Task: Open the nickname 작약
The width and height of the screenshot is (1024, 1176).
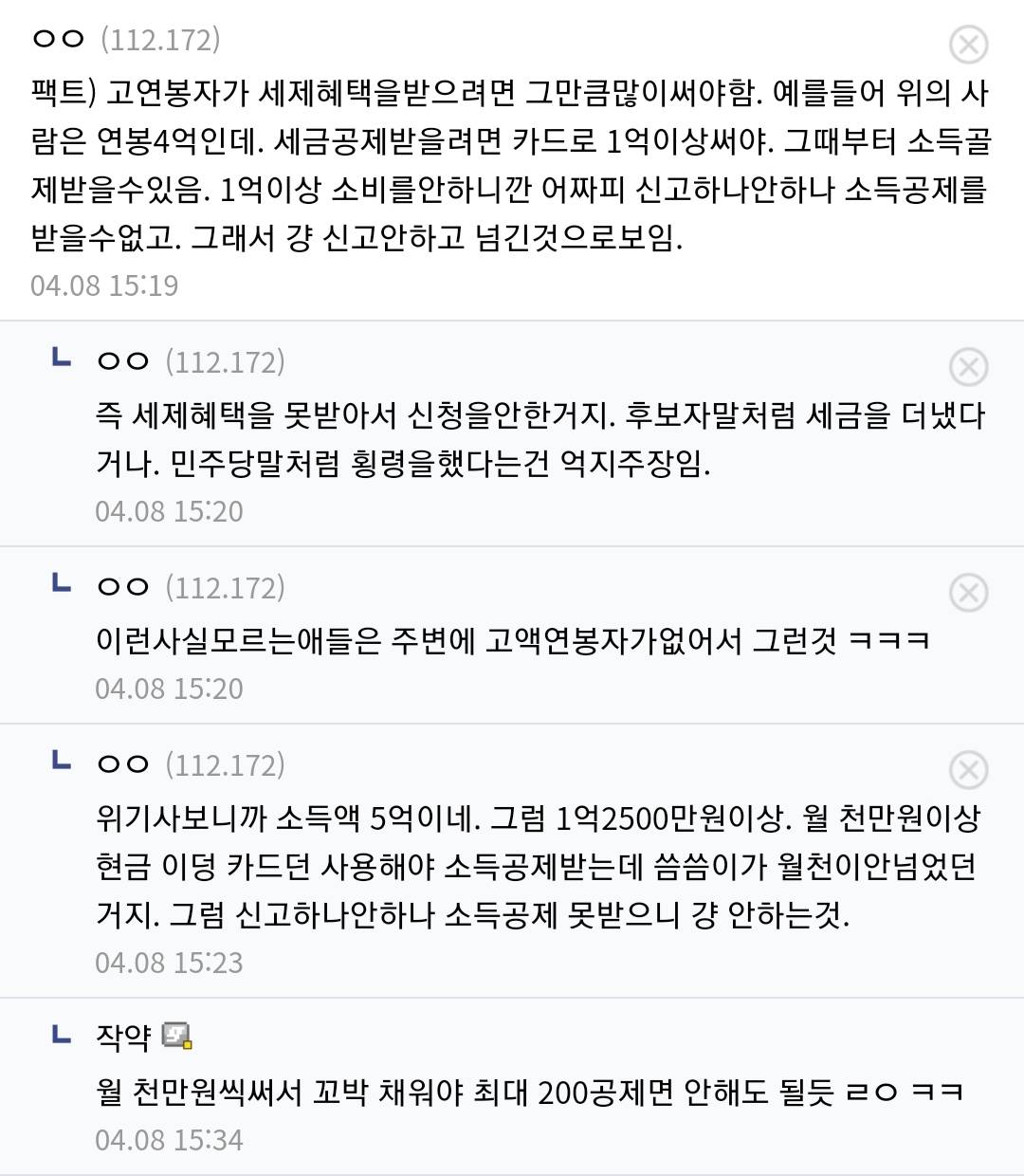Action: click(123, 1037)
